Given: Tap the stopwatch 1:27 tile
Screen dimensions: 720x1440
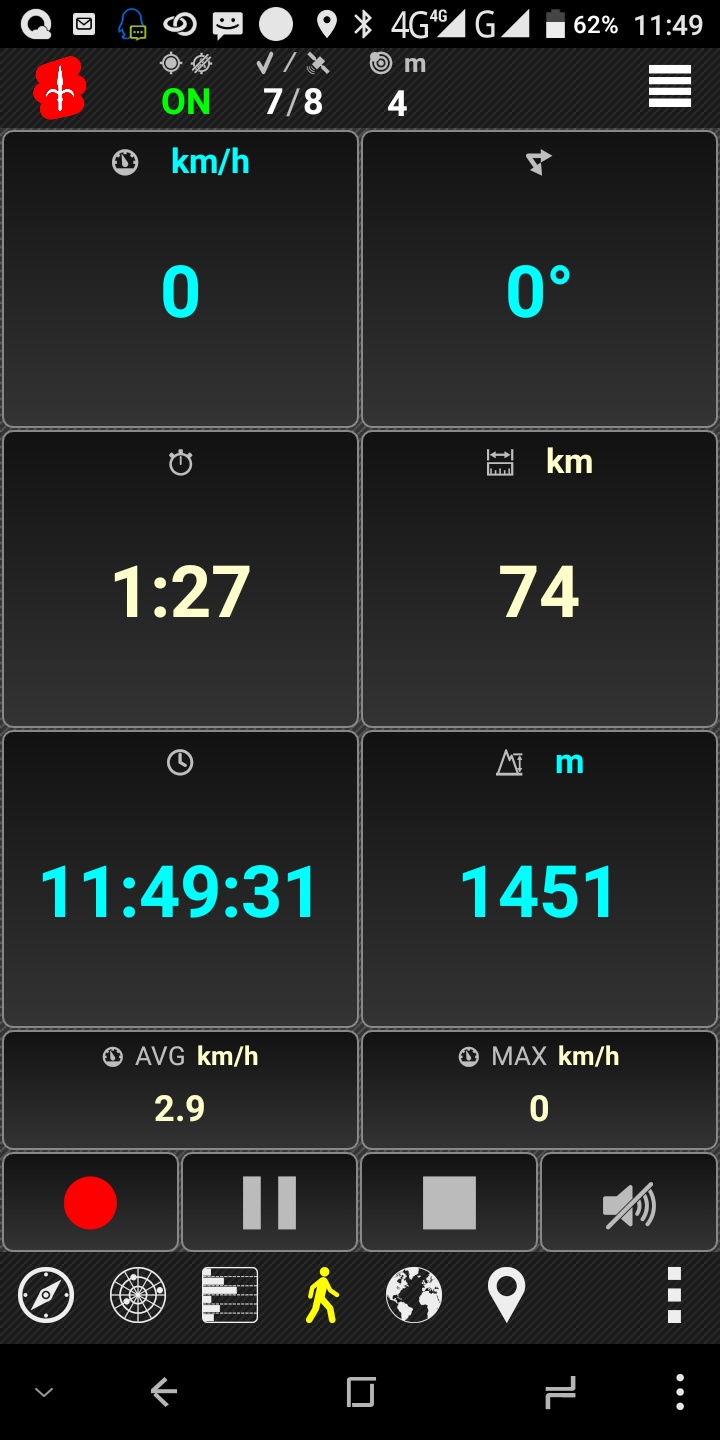Looking at the screenshot, I should tap(180, 579).
